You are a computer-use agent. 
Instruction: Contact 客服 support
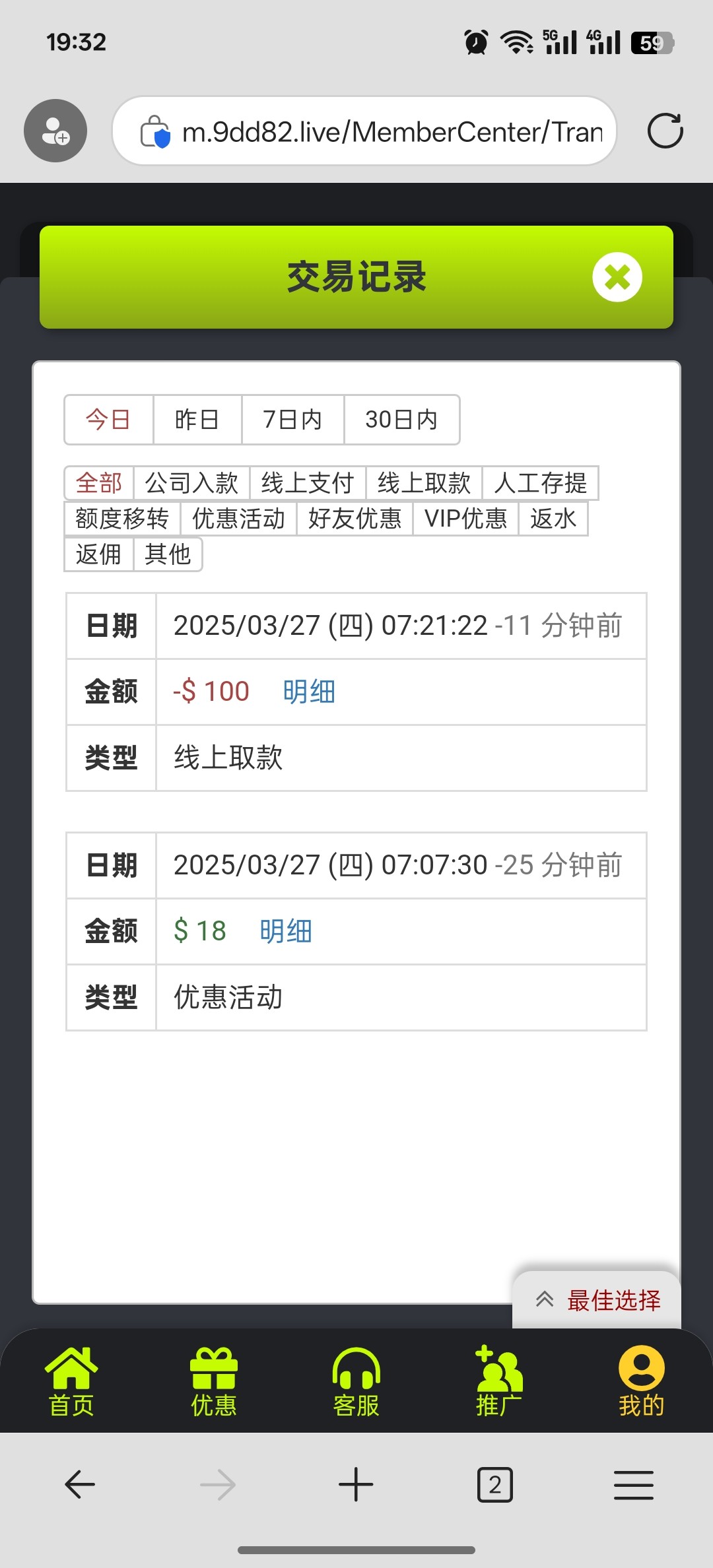[x=356, y=1382]
